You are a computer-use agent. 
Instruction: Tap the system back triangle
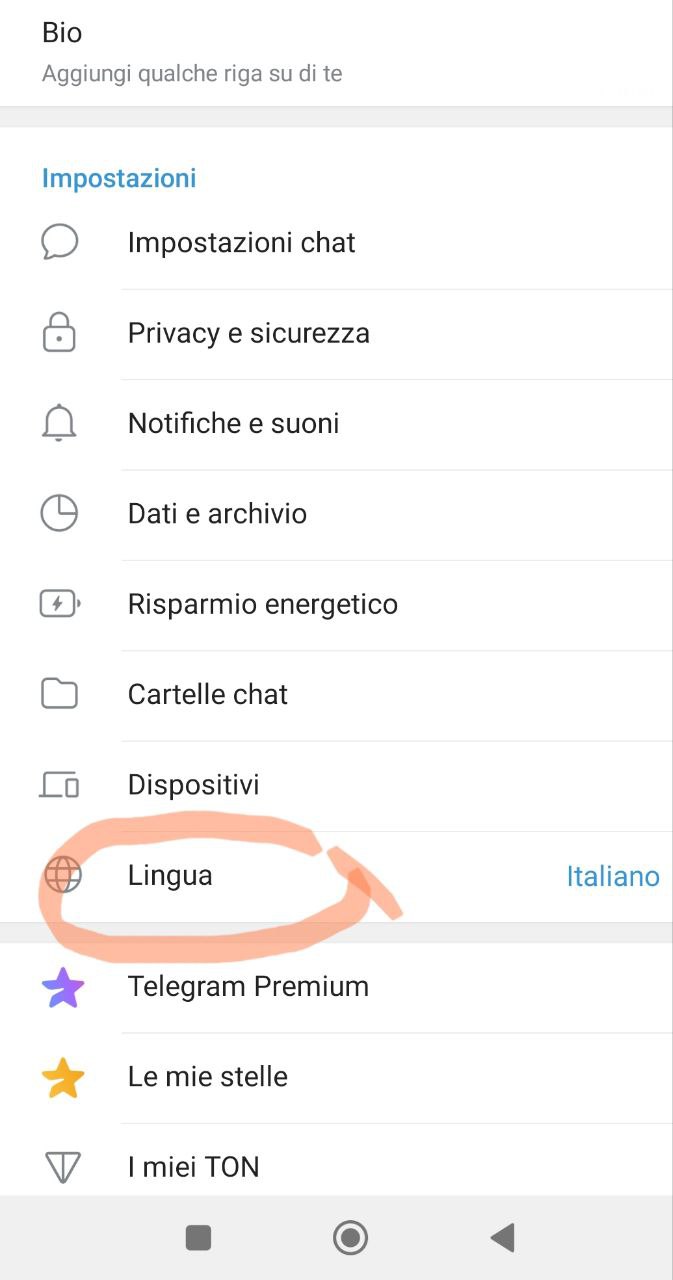click(x=502, y=1238)
